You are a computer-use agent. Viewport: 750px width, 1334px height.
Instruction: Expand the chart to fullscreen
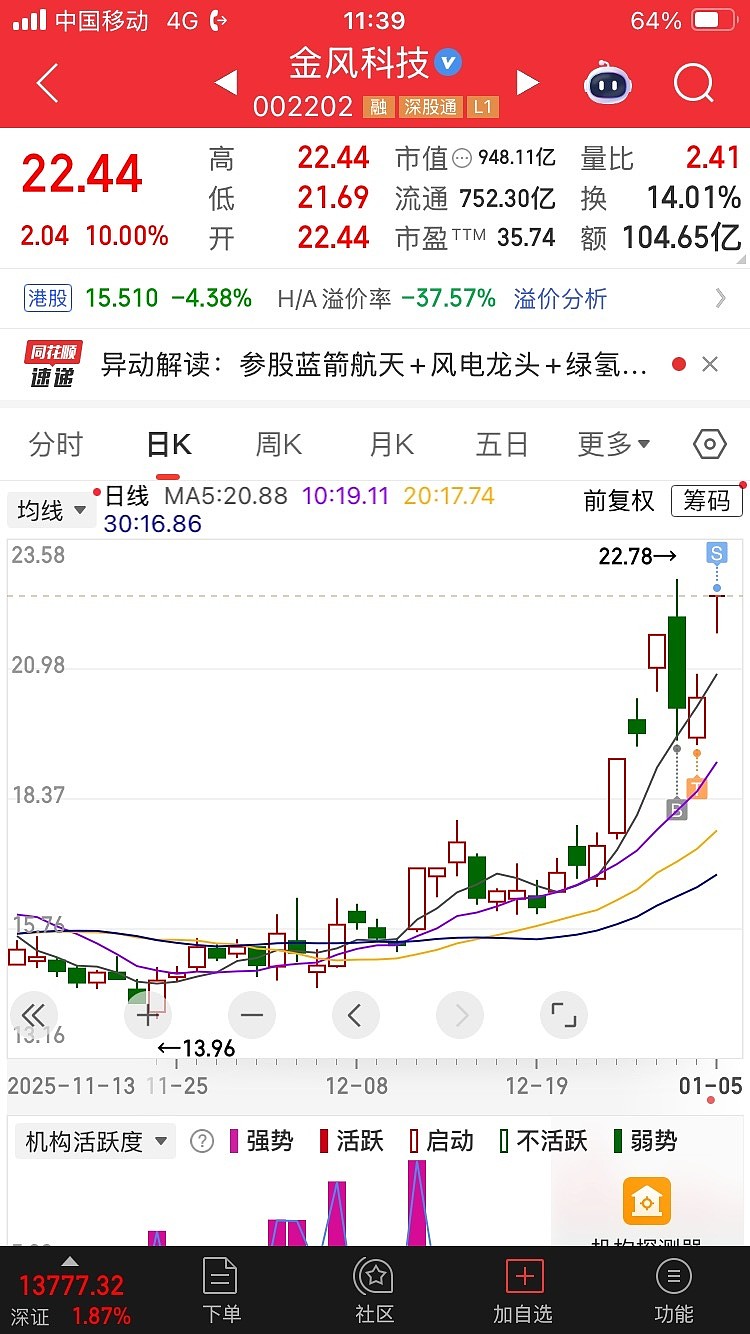pyautogui.click(x=564, y=1014)
